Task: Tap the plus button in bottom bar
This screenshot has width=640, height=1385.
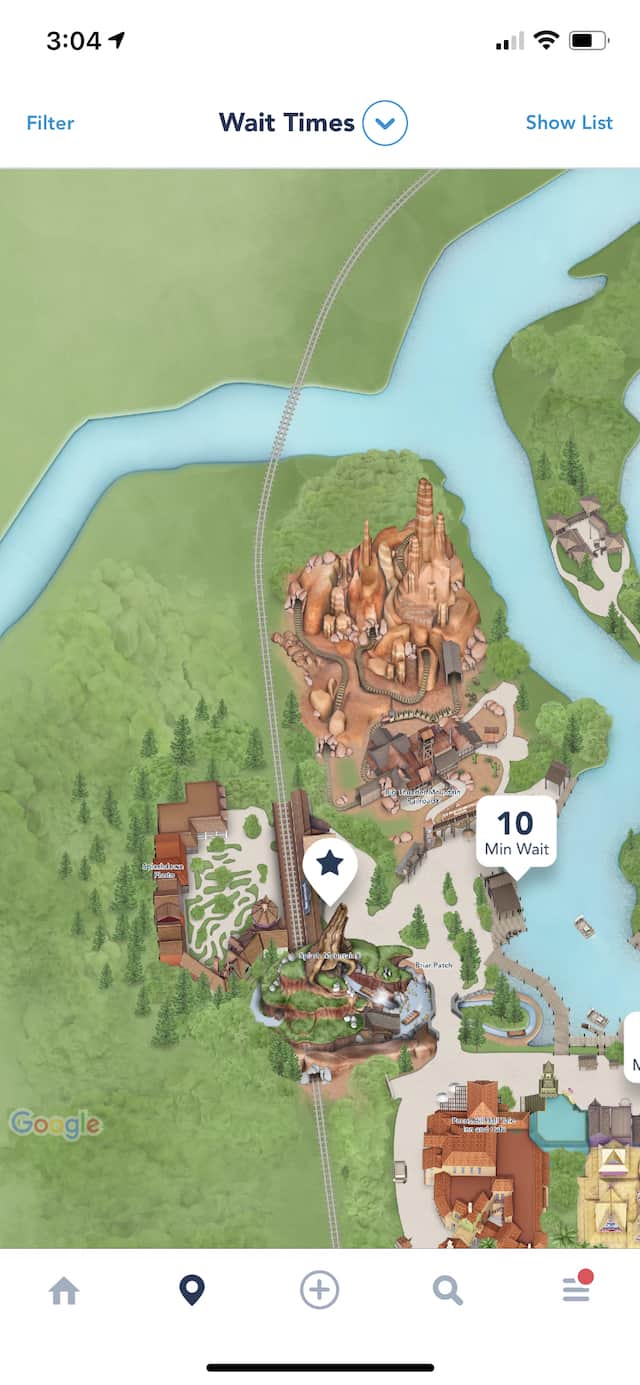Action: [x=320, y=1291]
